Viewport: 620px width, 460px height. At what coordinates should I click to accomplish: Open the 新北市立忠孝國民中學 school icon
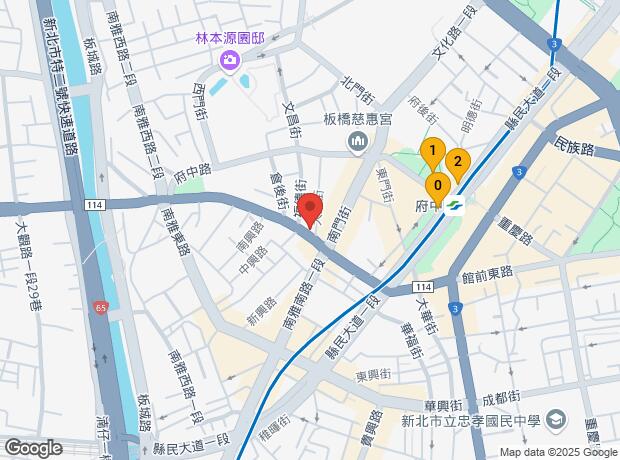pos(556,419)
